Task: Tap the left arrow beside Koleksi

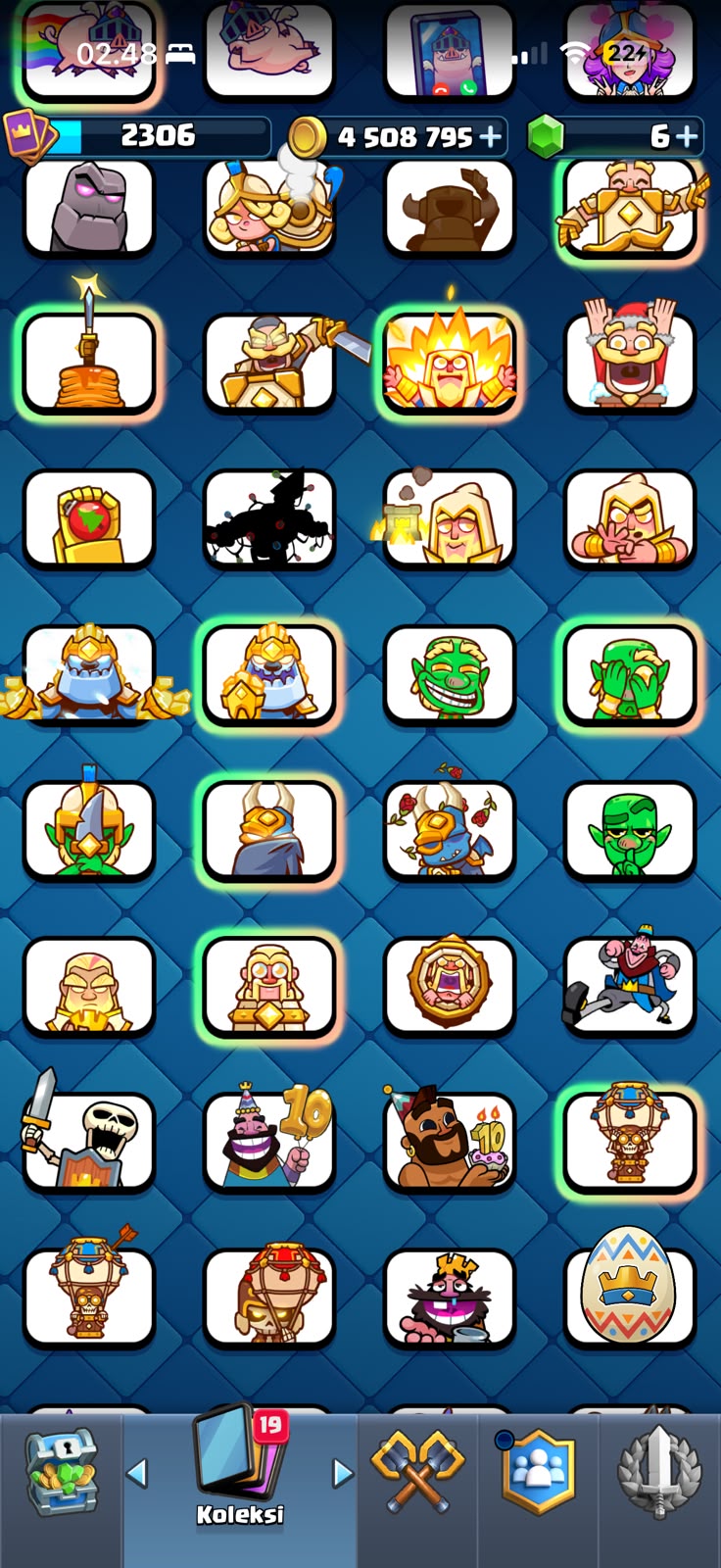Action: [x=137, y=1472]
